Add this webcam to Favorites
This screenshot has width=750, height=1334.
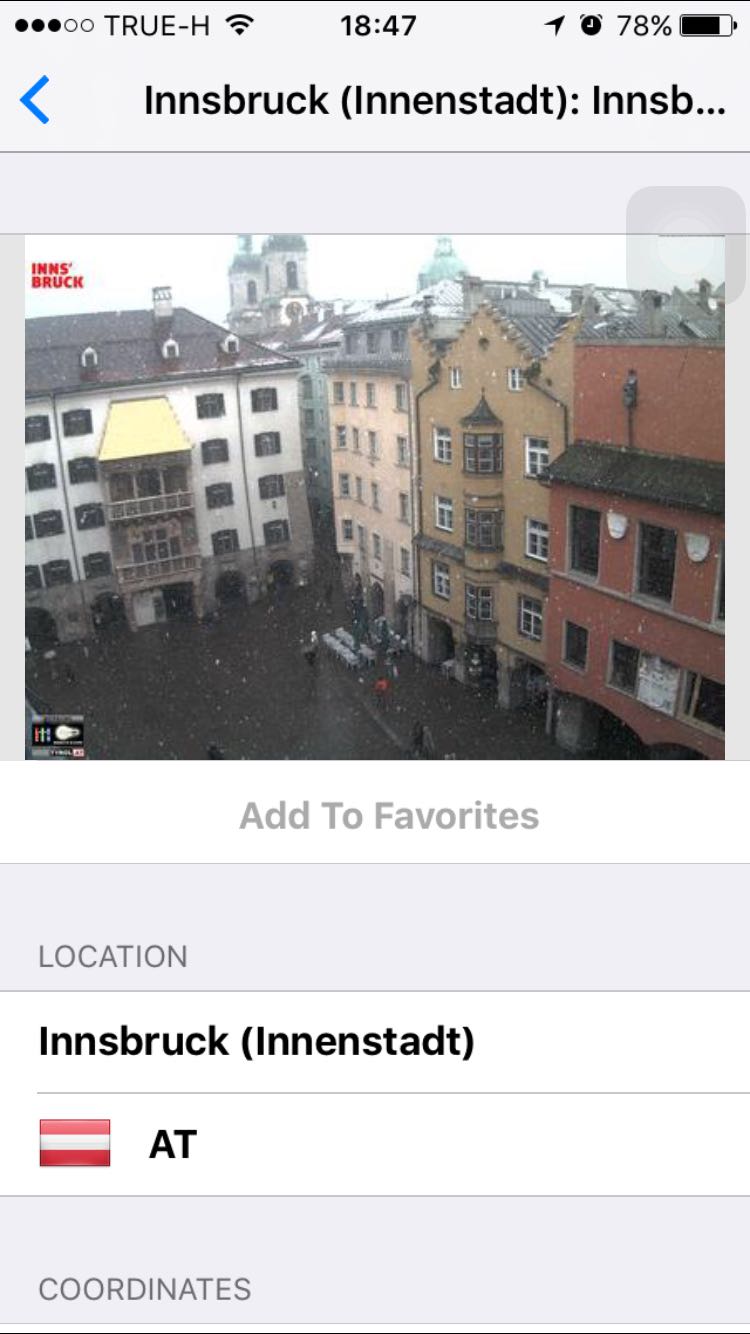[x=389, y=816]
